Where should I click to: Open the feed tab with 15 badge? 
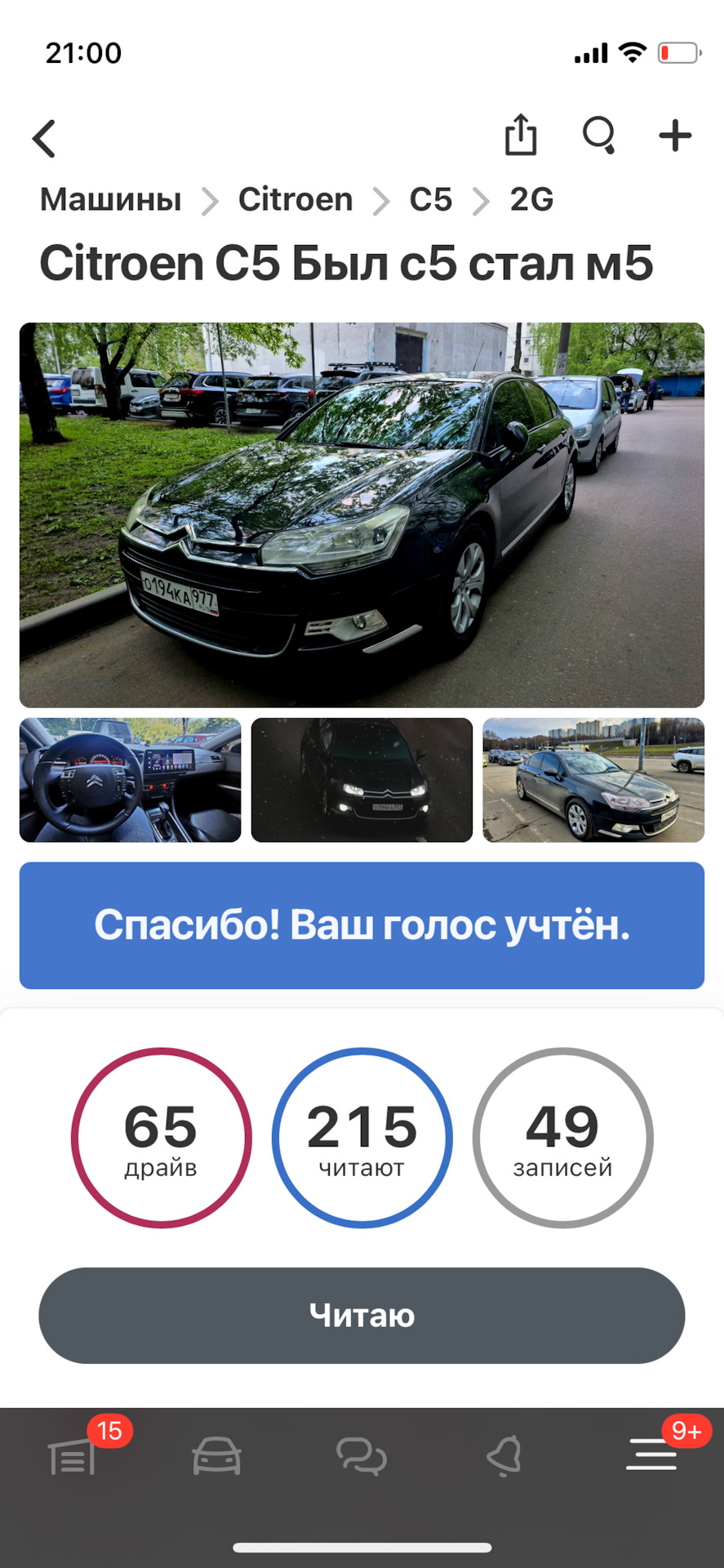point(72,1457)
